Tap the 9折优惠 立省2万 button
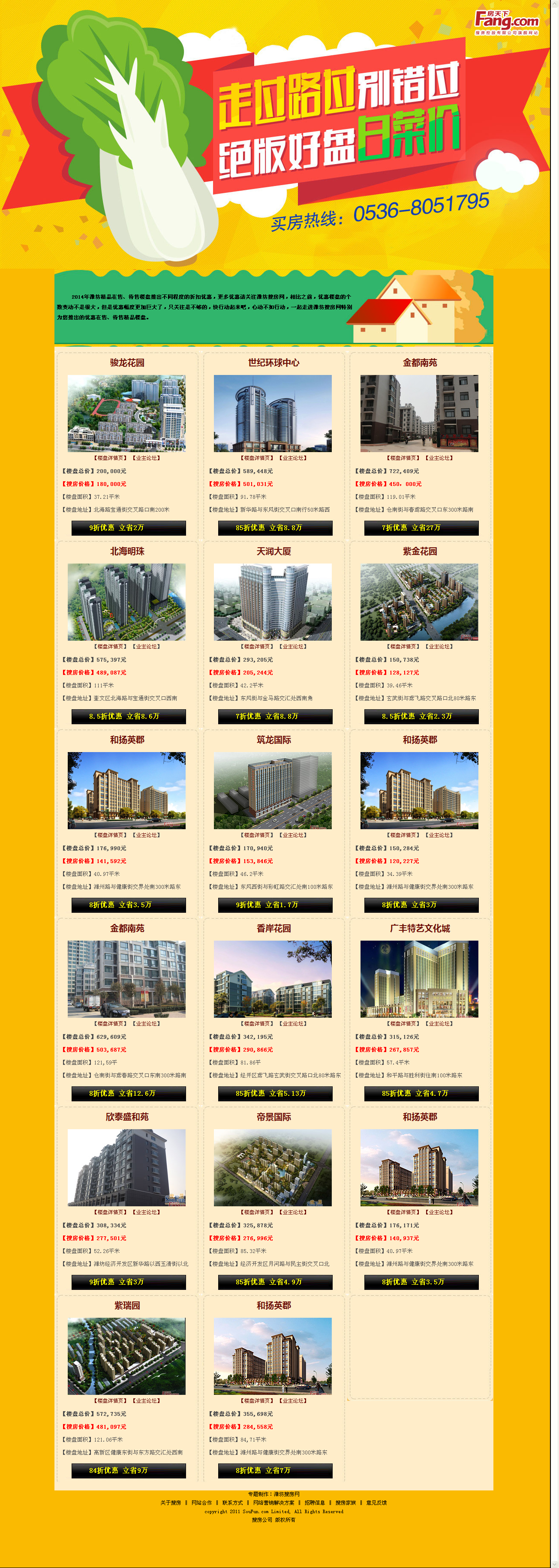Image resolution: width=559 pixels, height=1568 pixels. (x=129, y=528)
